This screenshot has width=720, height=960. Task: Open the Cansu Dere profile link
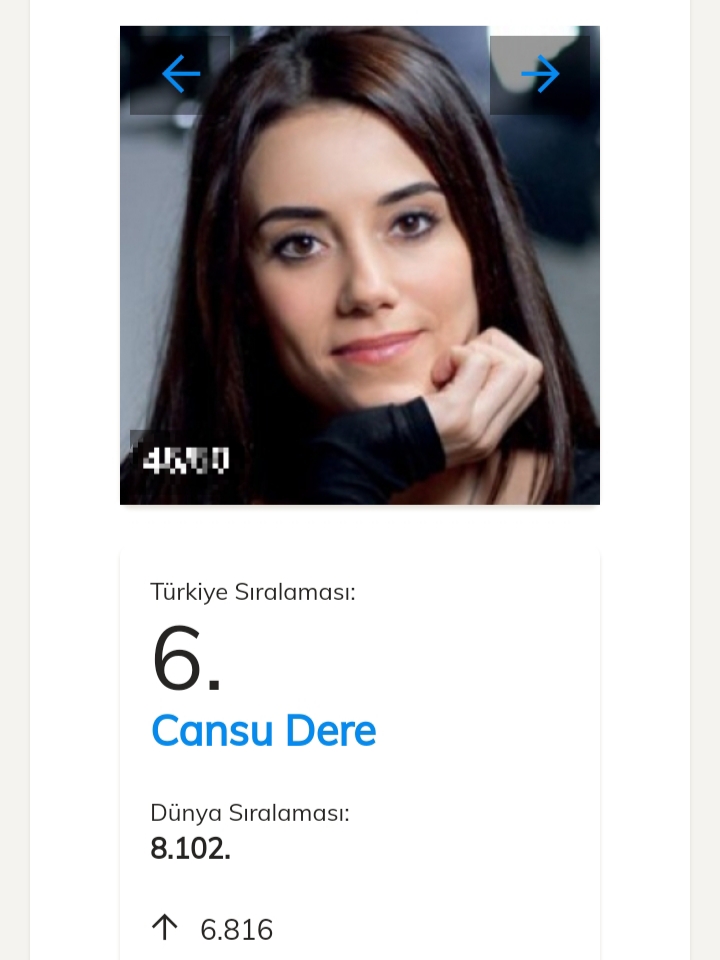coord(263,731)
